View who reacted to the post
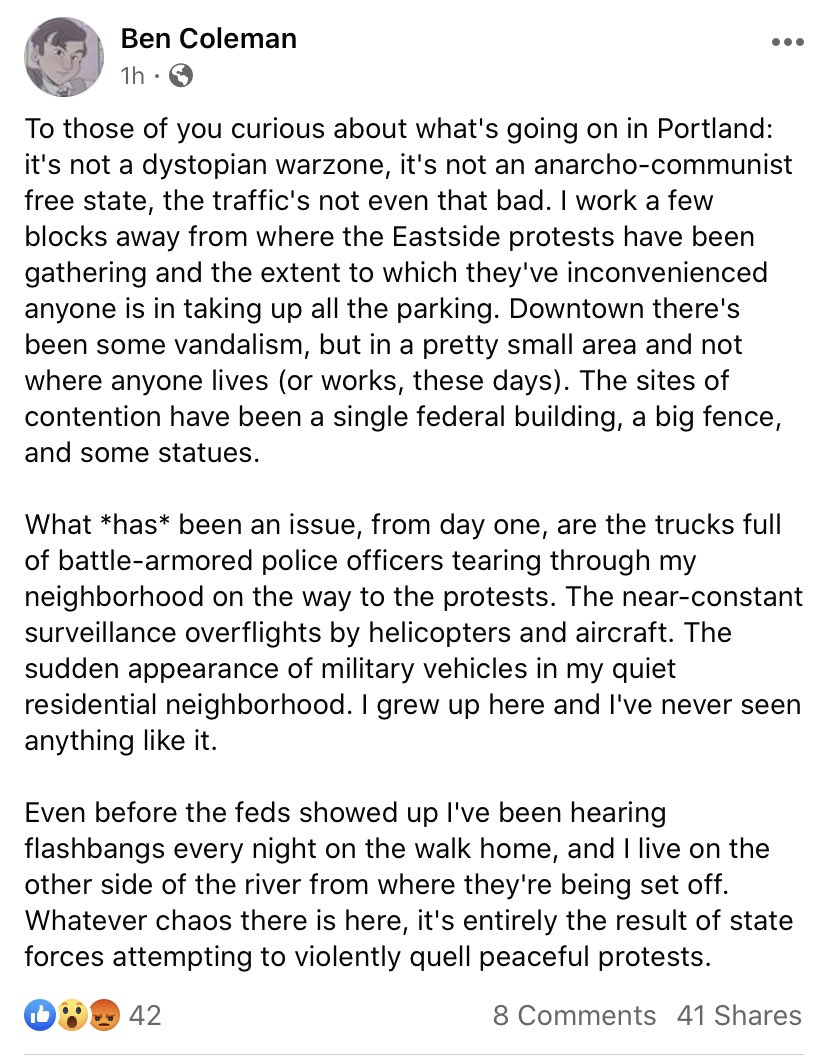This screenshot has width=828, height=1058. tap(93, 1016)
